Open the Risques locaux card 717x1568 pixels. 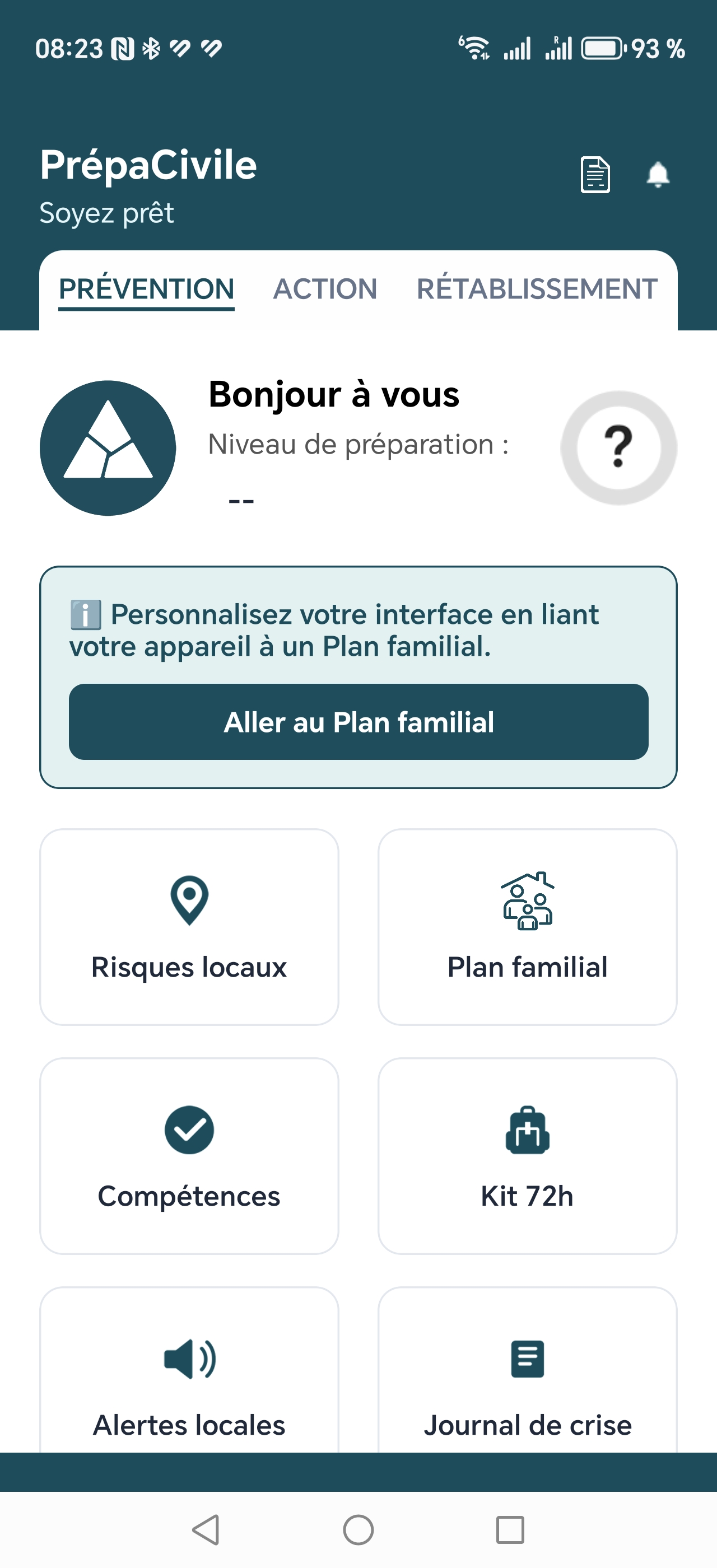tap(189, 926)
